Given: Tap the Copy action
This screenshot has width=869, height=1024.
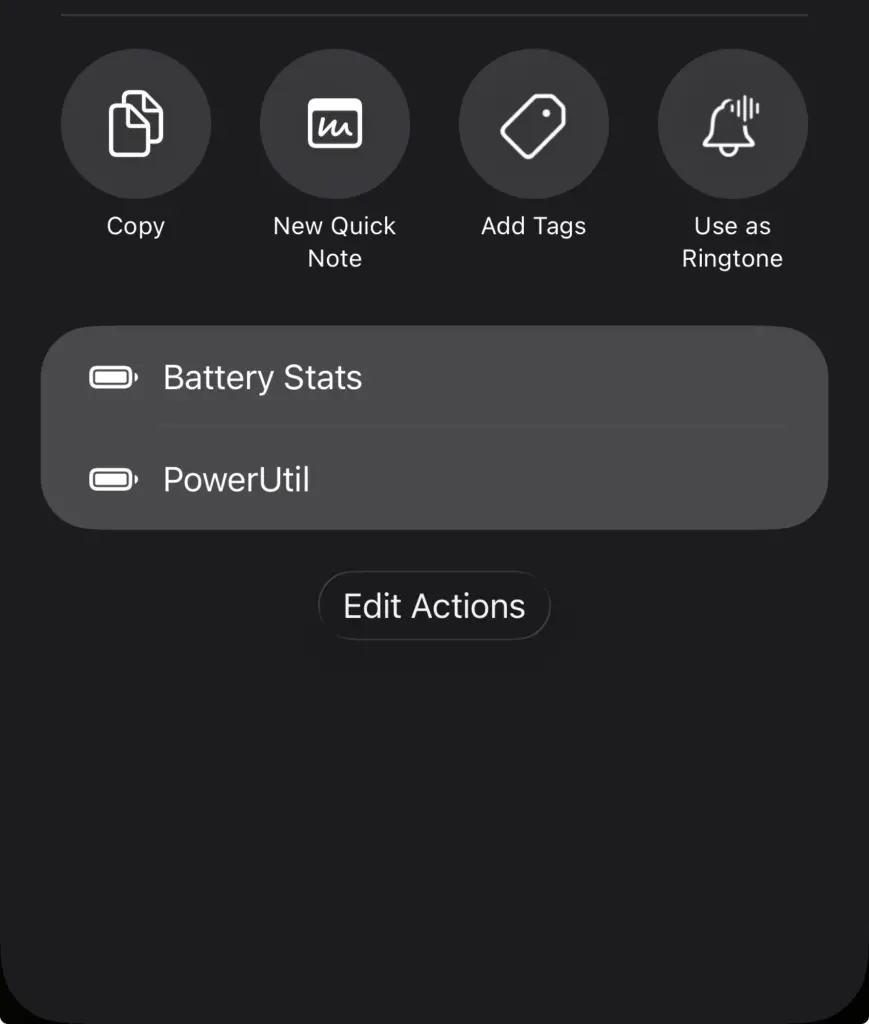Looking at the screenshot, I should (x=136, y=124).
